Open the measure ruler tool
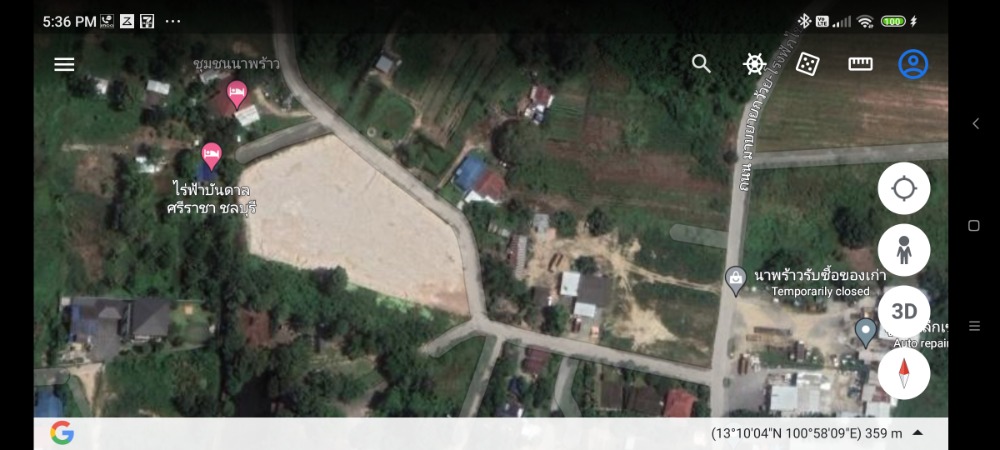Image resolution: width=1000 pixels, height=450 pixels. click(x=860, y=64)
